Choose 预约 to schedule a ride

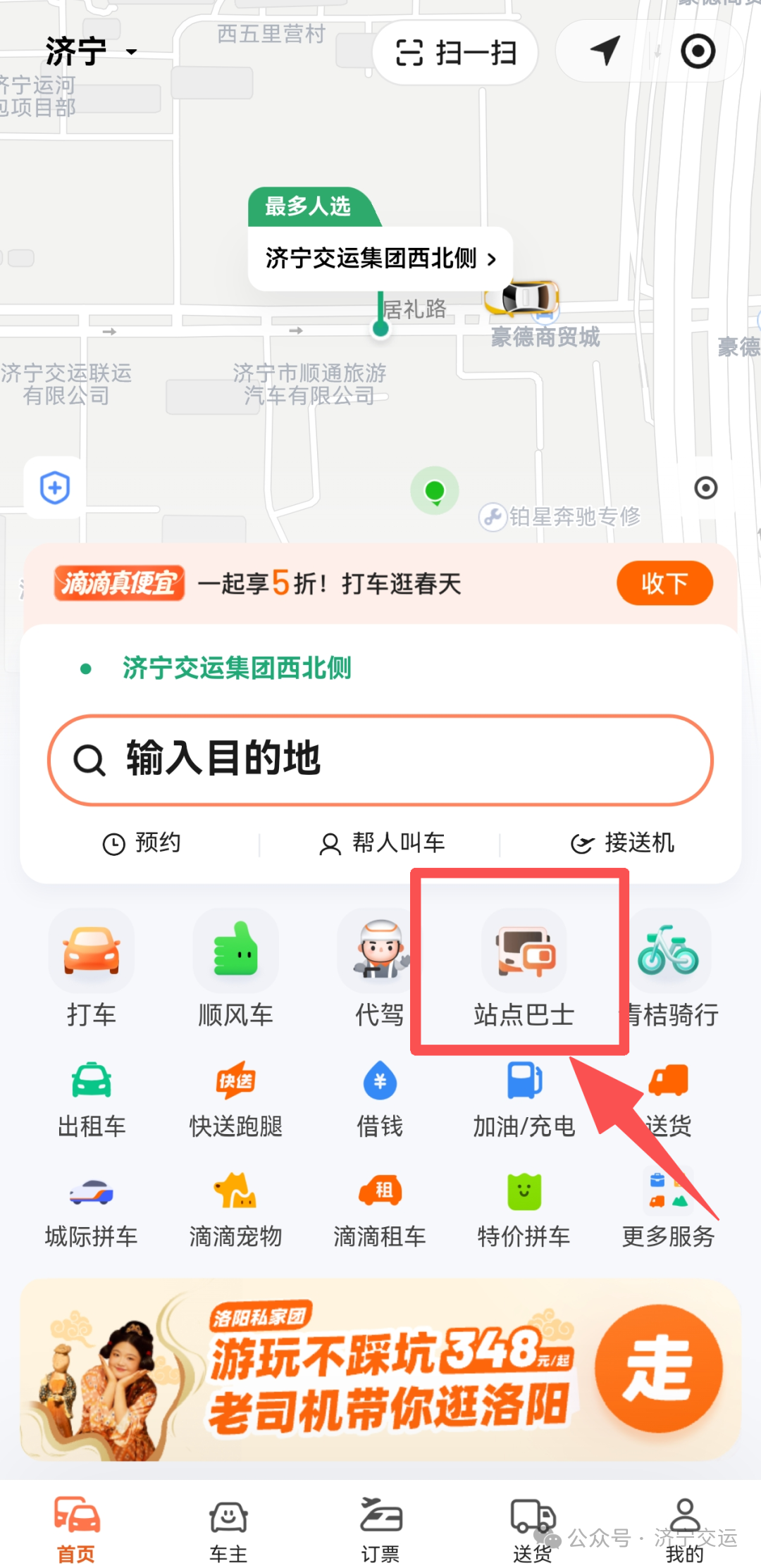pos(142,842)
